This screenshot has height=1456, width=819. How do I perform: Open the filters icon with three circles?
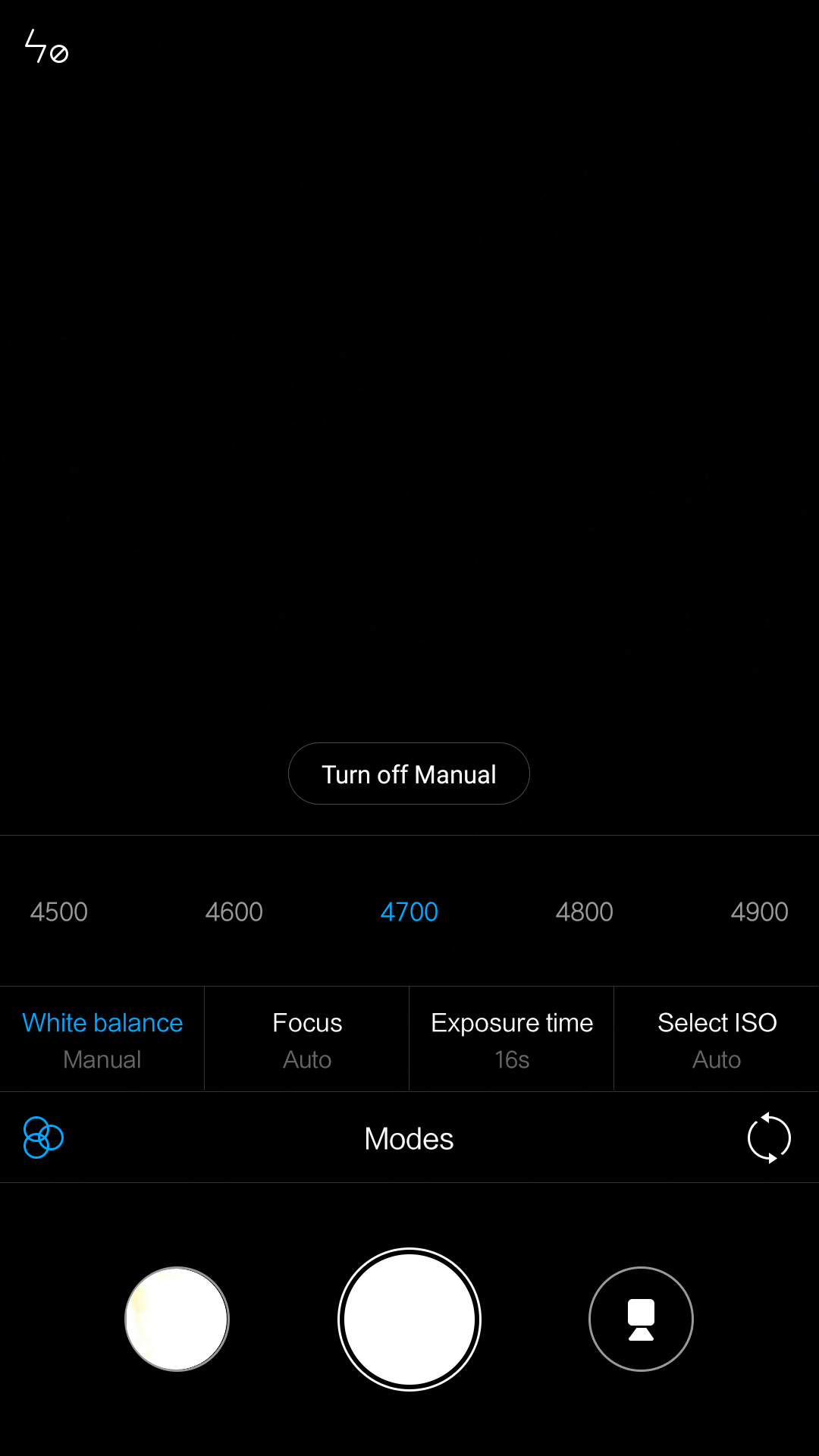click(x=43, y=1137)
